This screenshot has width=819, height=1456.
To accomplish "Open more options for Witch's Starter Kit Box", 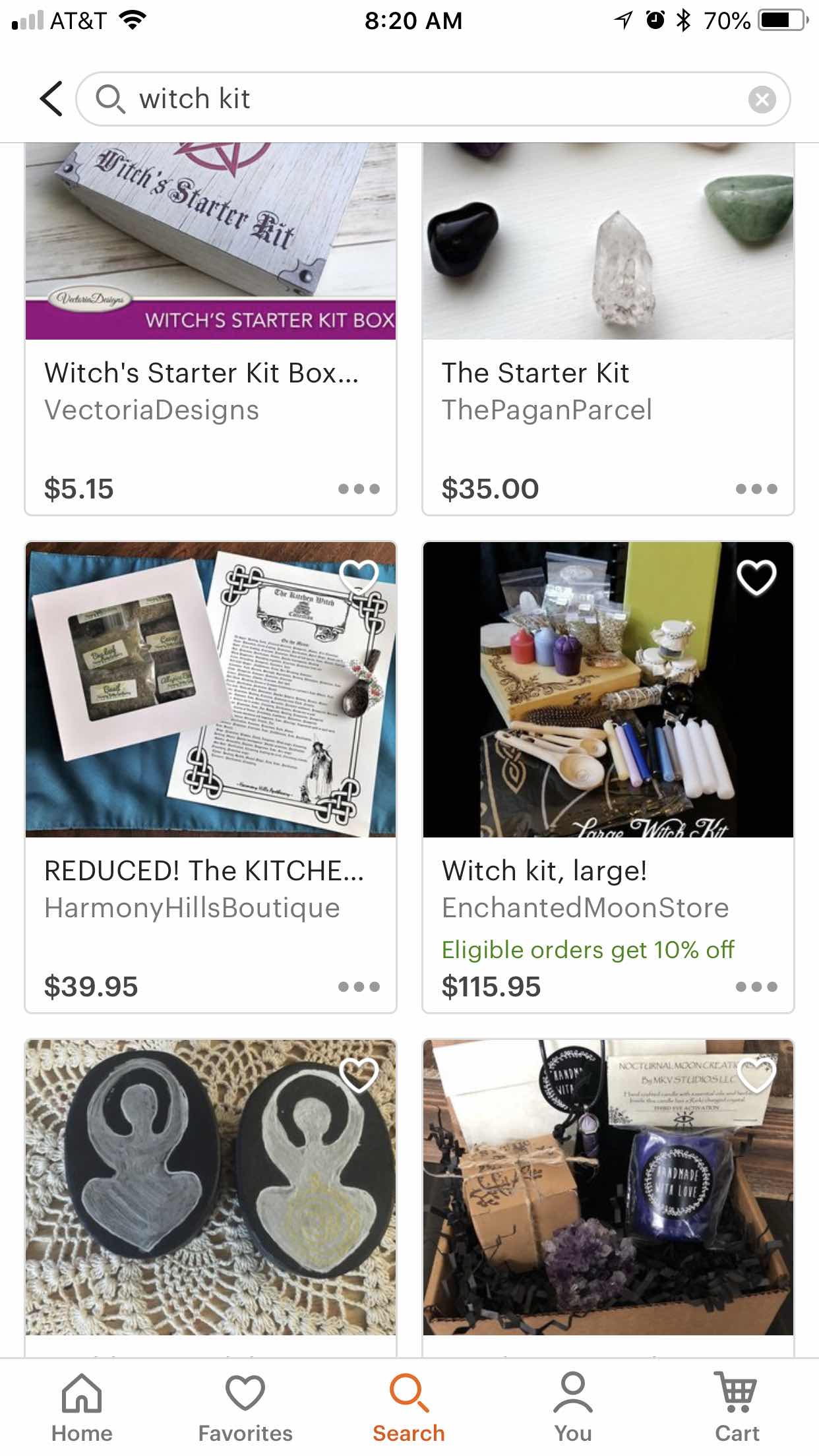I will click(x=359, y=489).
